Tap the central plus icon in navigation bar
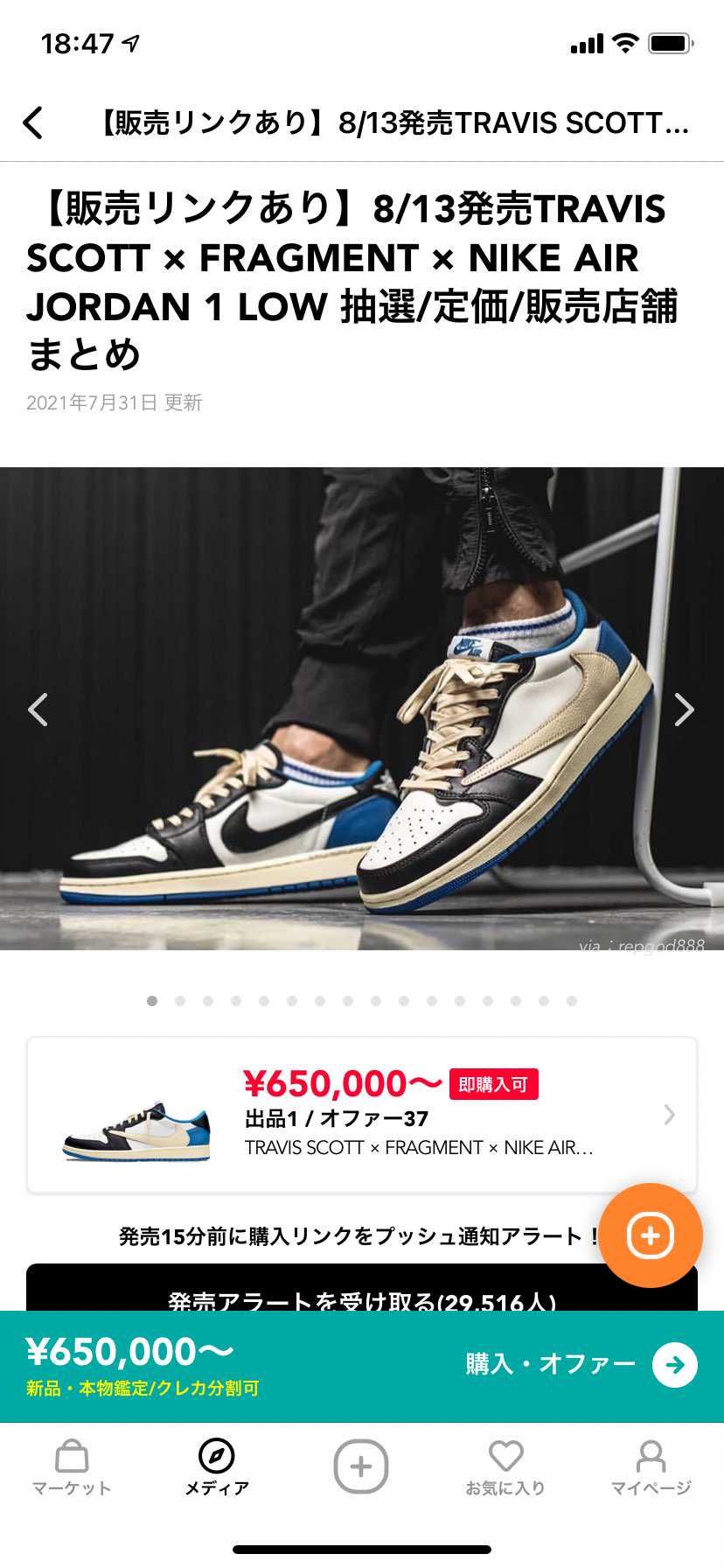724x1568 pixels. pos(361,1466)
